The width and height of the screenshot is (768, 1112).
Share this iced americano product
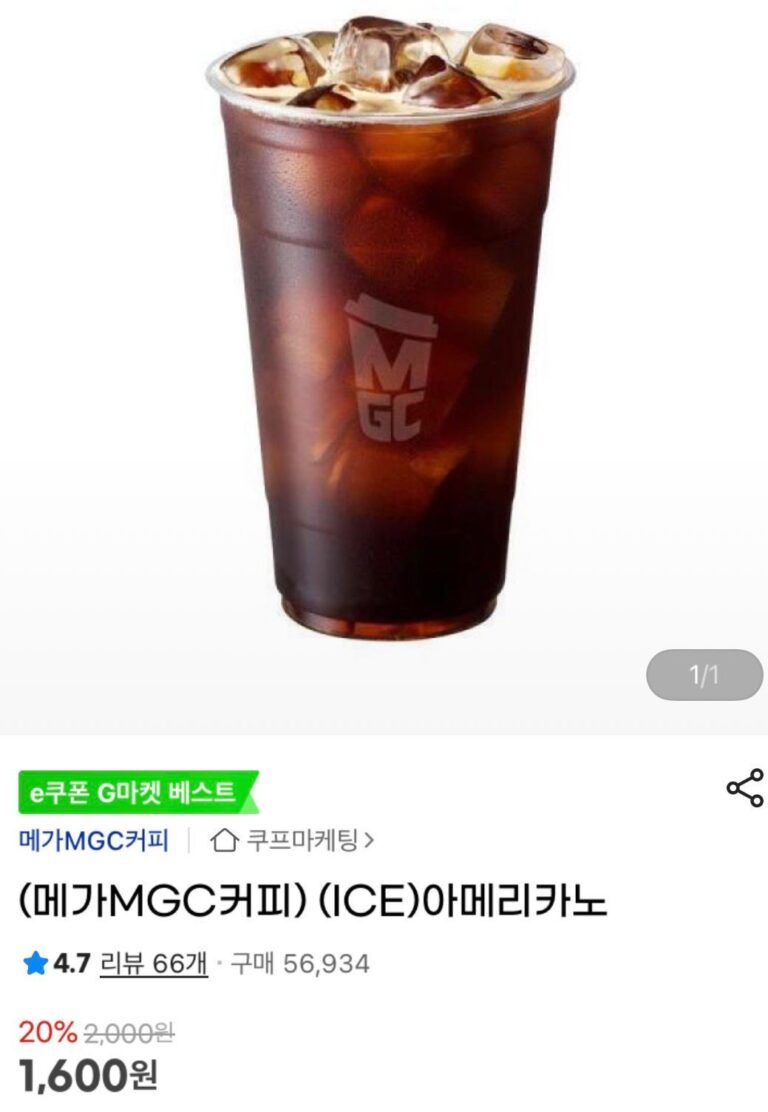click(744, 789)
